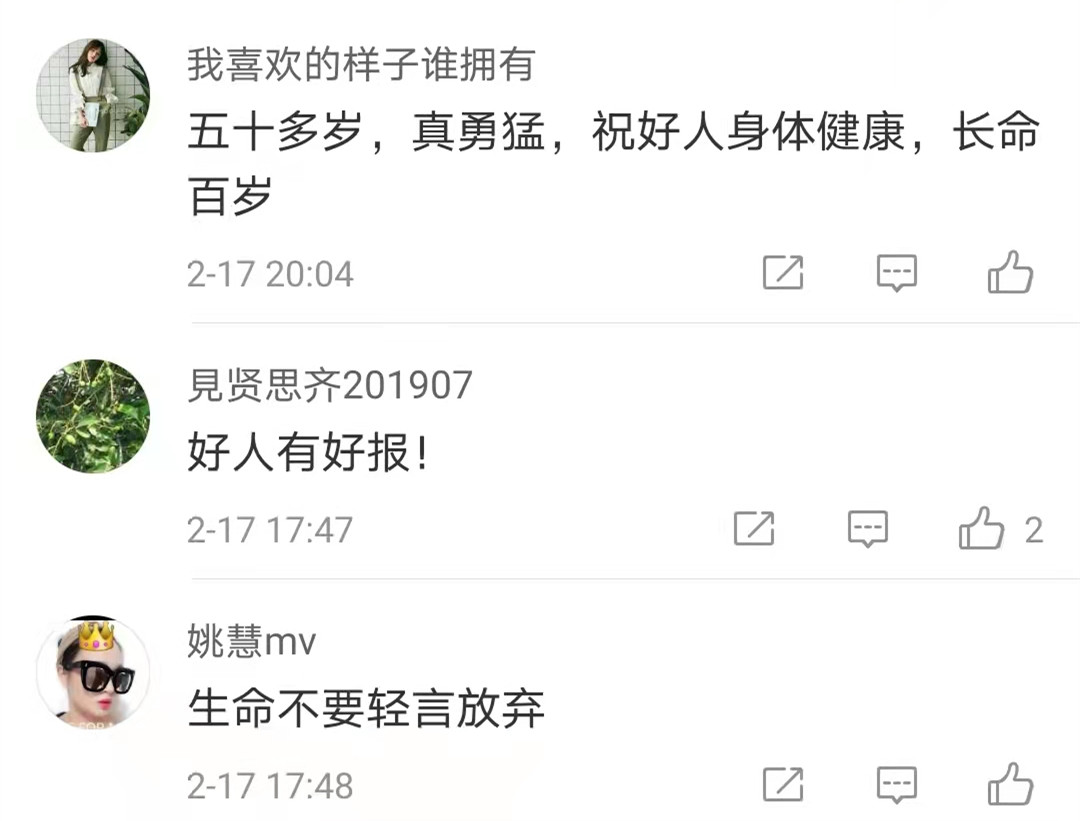The width and height of the screenshot is (1080, 821).
Task: Like the comment by 我喜欢的样子谁拥有
Action: coord(1010,272)
